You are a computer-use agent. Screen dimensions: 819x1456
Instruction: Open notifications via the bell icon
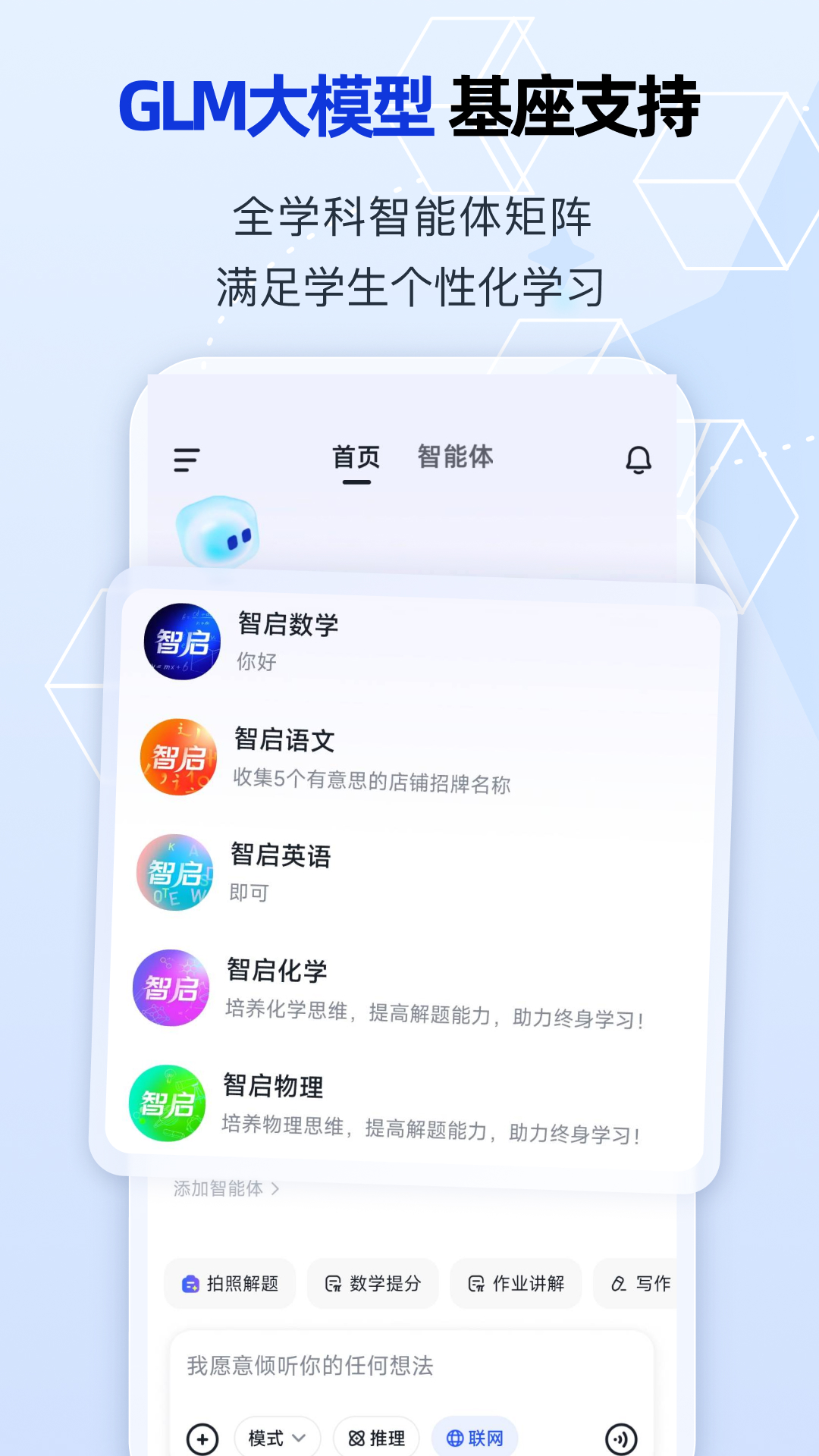(639, 458)
